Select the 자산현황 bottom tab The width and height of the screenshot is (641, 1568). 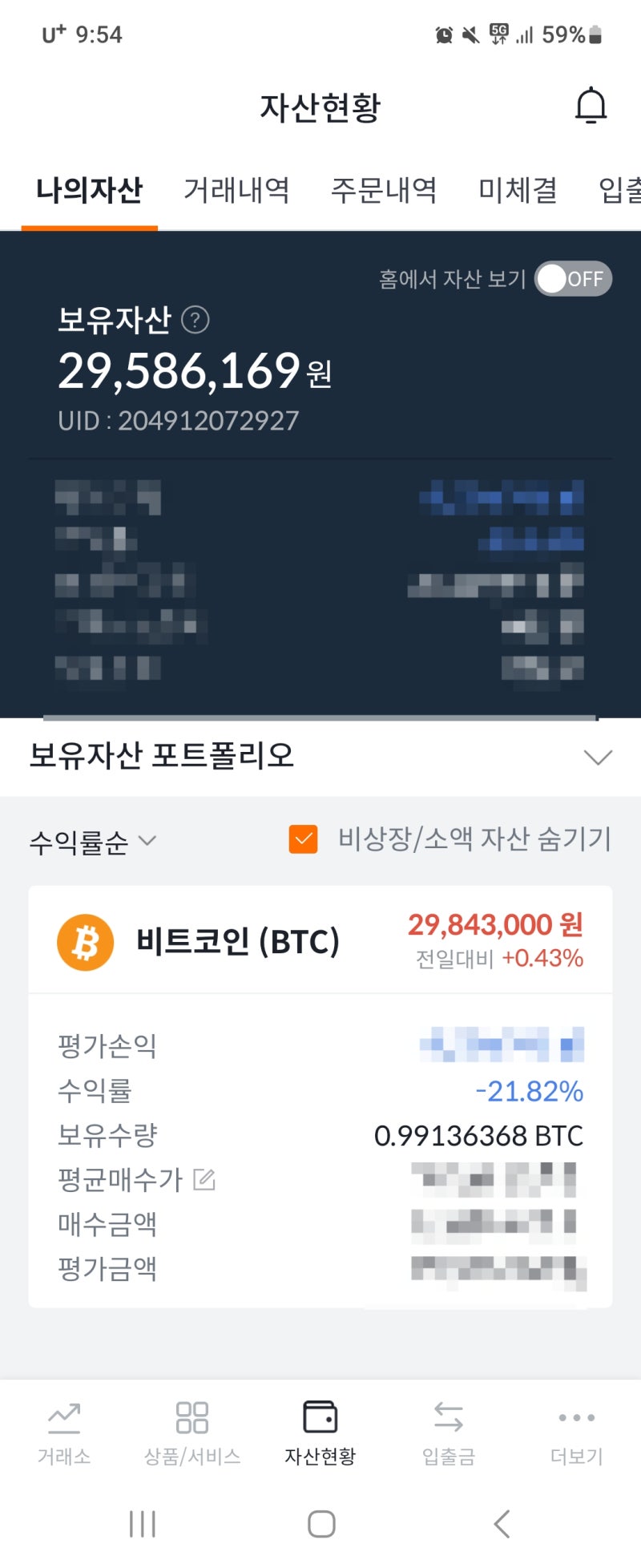tap(320, 1432)
